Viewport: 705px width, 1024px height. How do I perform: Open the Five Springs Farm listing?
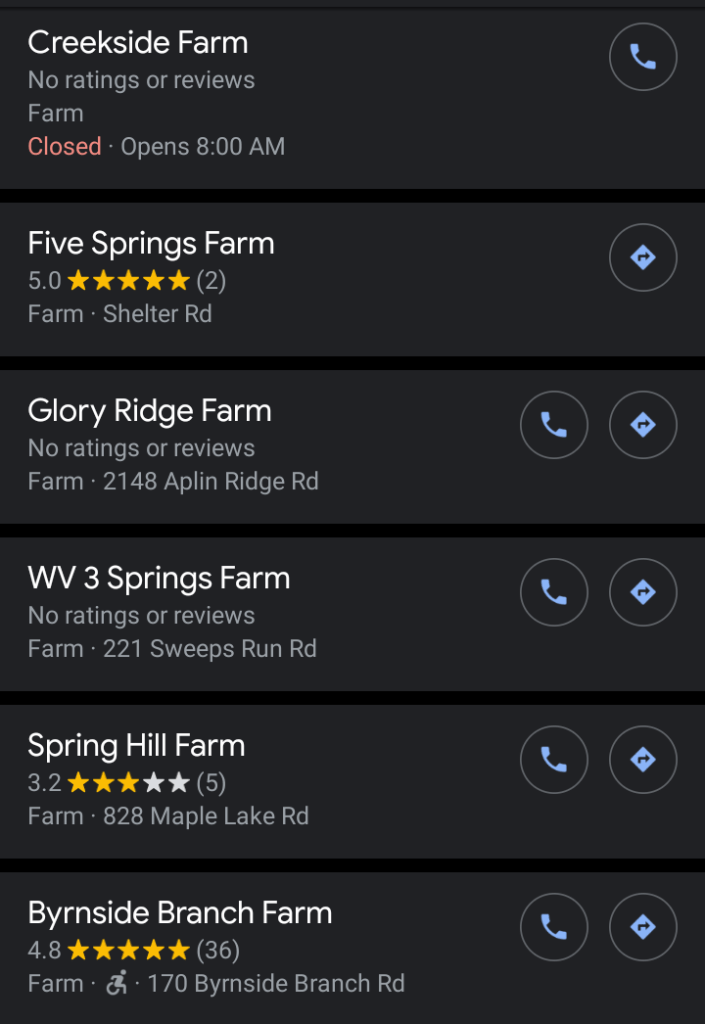151,244
